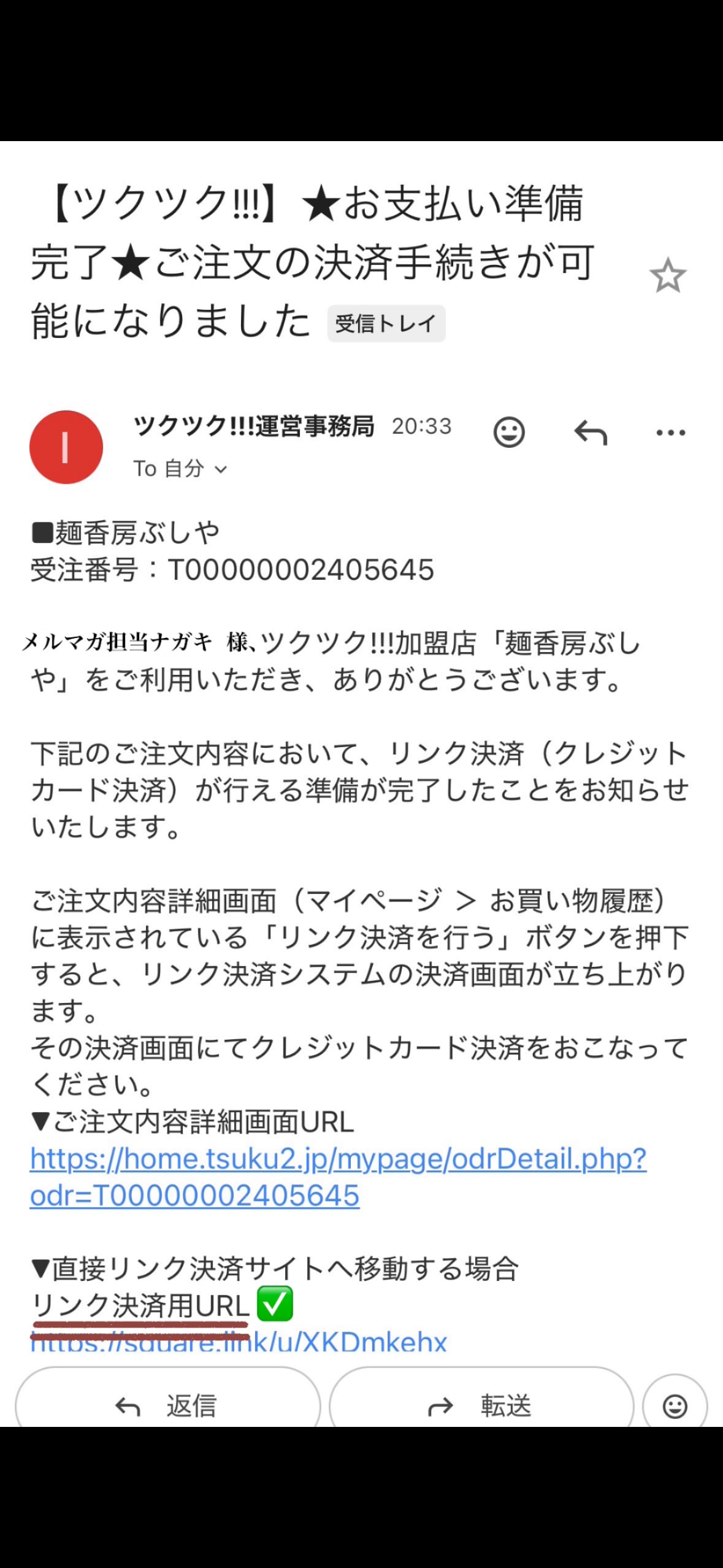Open the message overflow menu
This screenshot has height=1568, width=723.
(x=670, y=433)
